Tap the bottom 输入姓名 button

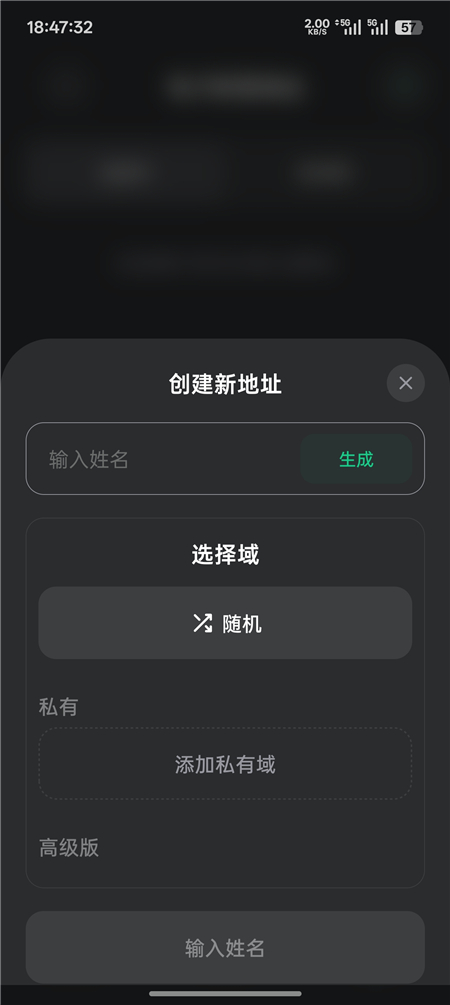coord(225,947)
